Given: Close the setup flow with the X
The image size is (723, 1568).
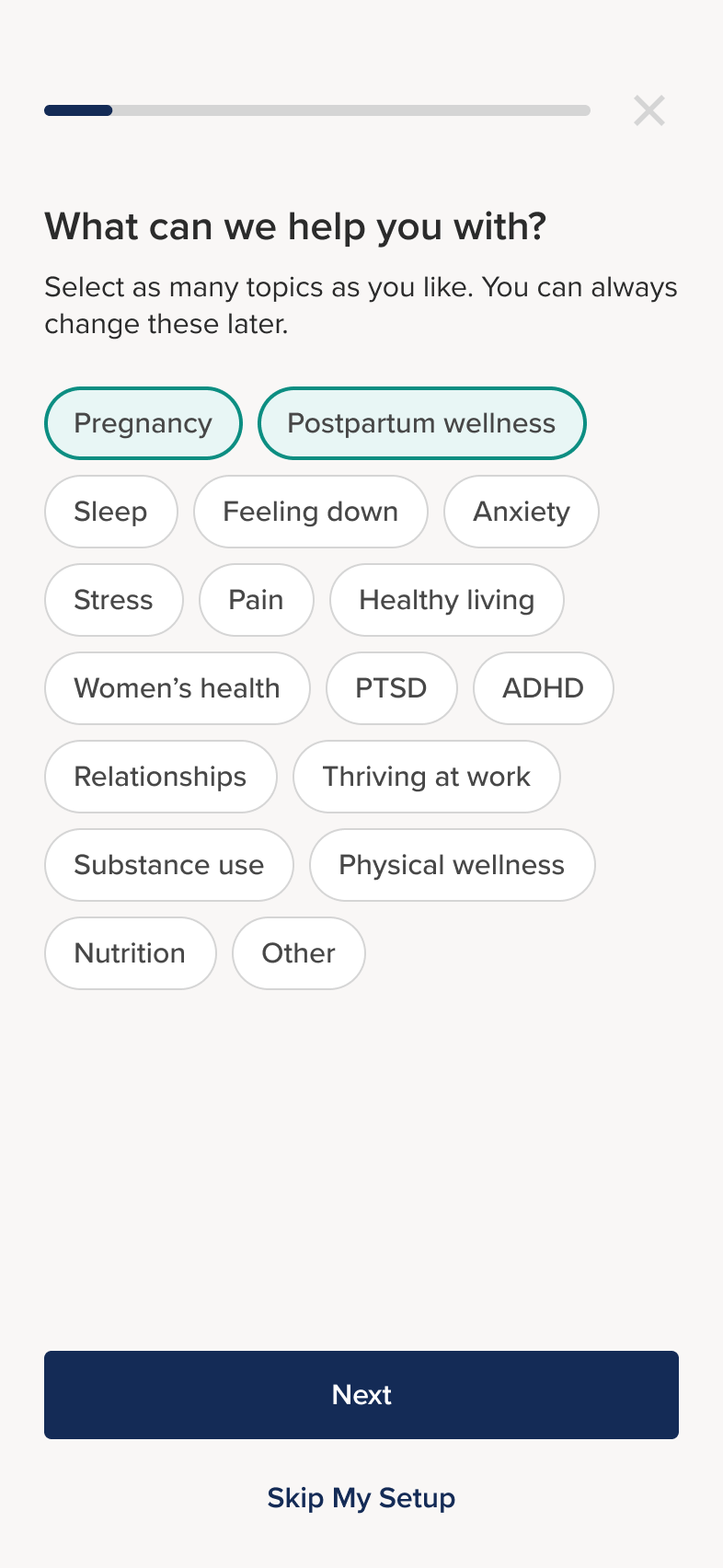Looking at the screenshot, I should (649, 110).
